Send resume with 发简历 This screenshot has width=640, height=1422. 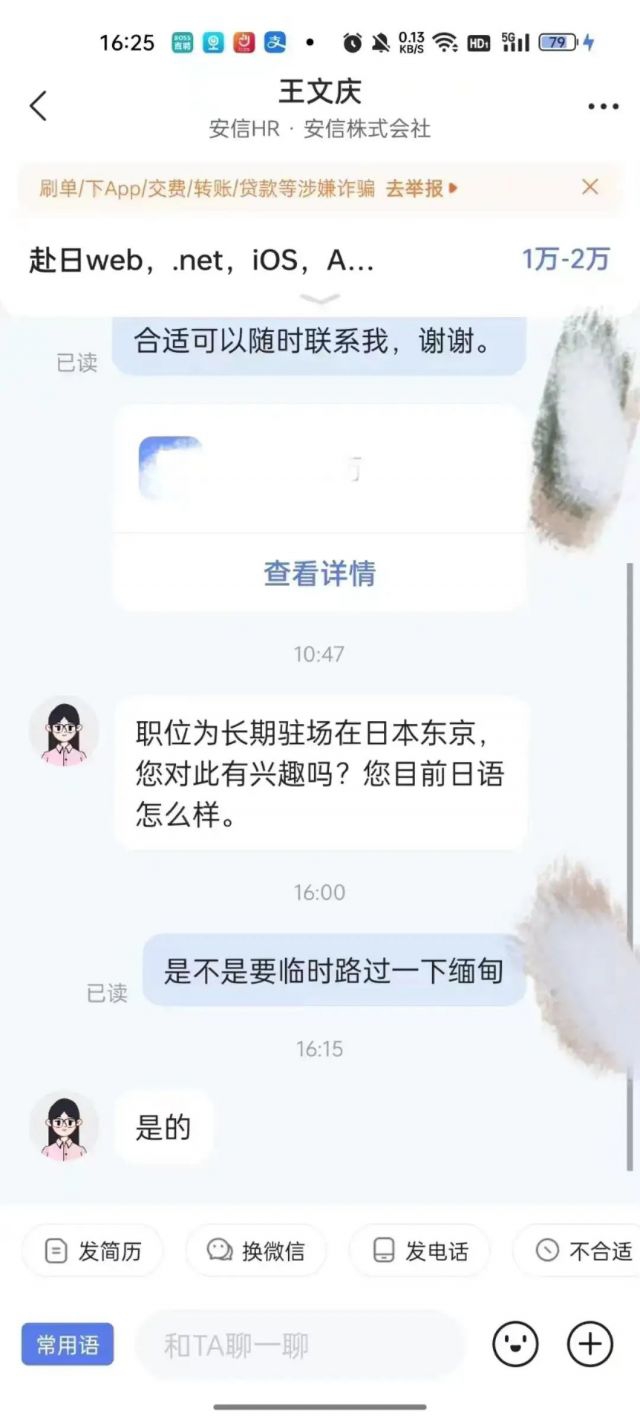coord(95,1250)
